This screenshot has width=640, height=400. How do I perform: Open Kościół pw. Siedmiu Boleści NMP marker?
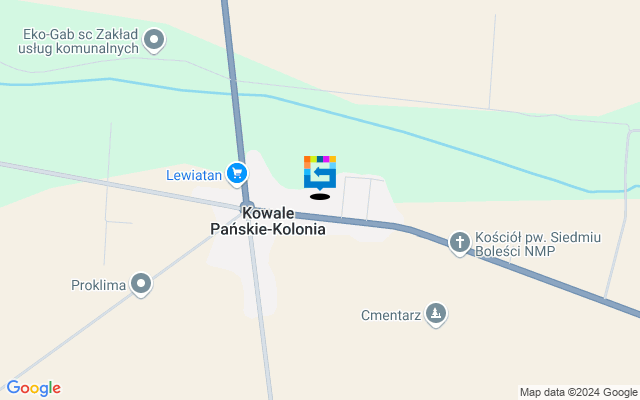click(x=459, y=242)
